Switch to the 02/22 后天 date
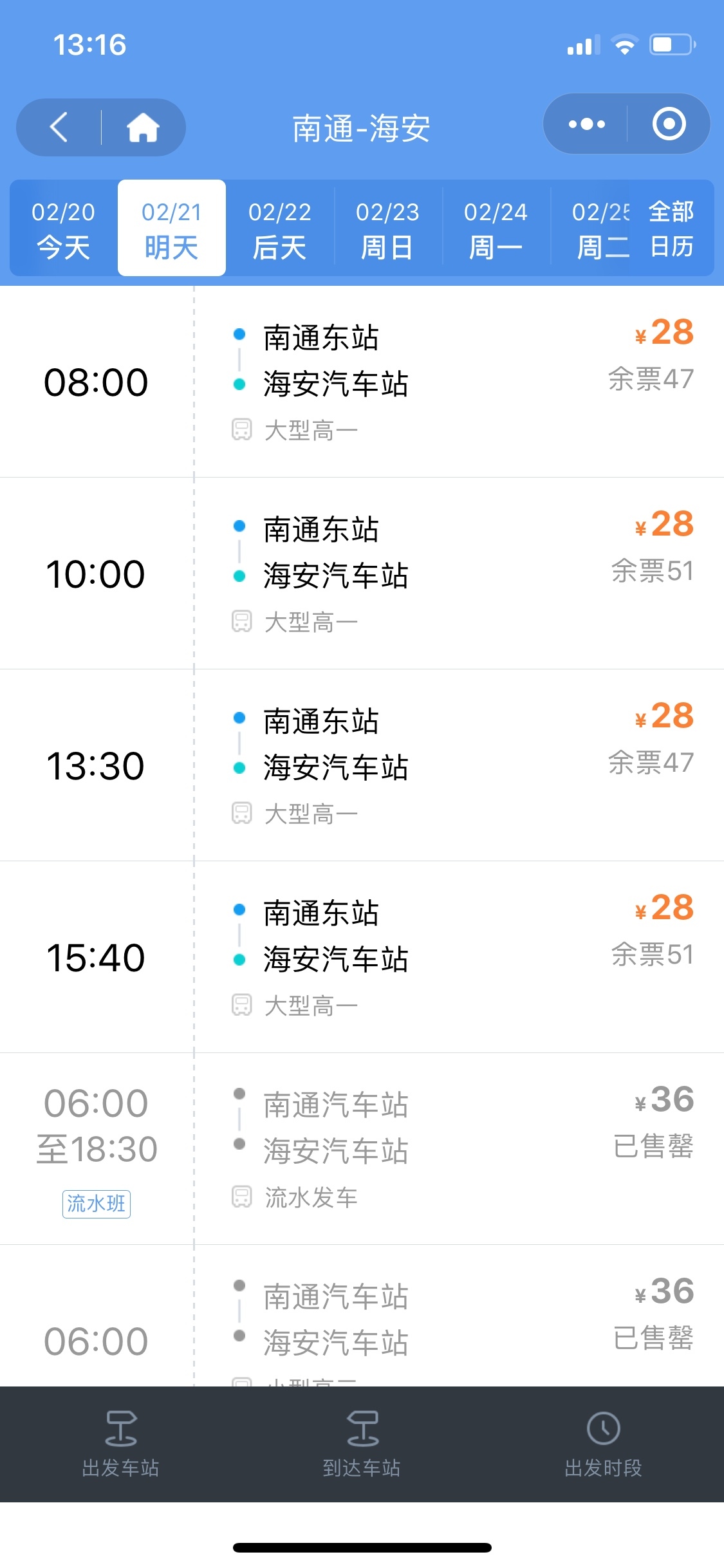 coord(280,229)
